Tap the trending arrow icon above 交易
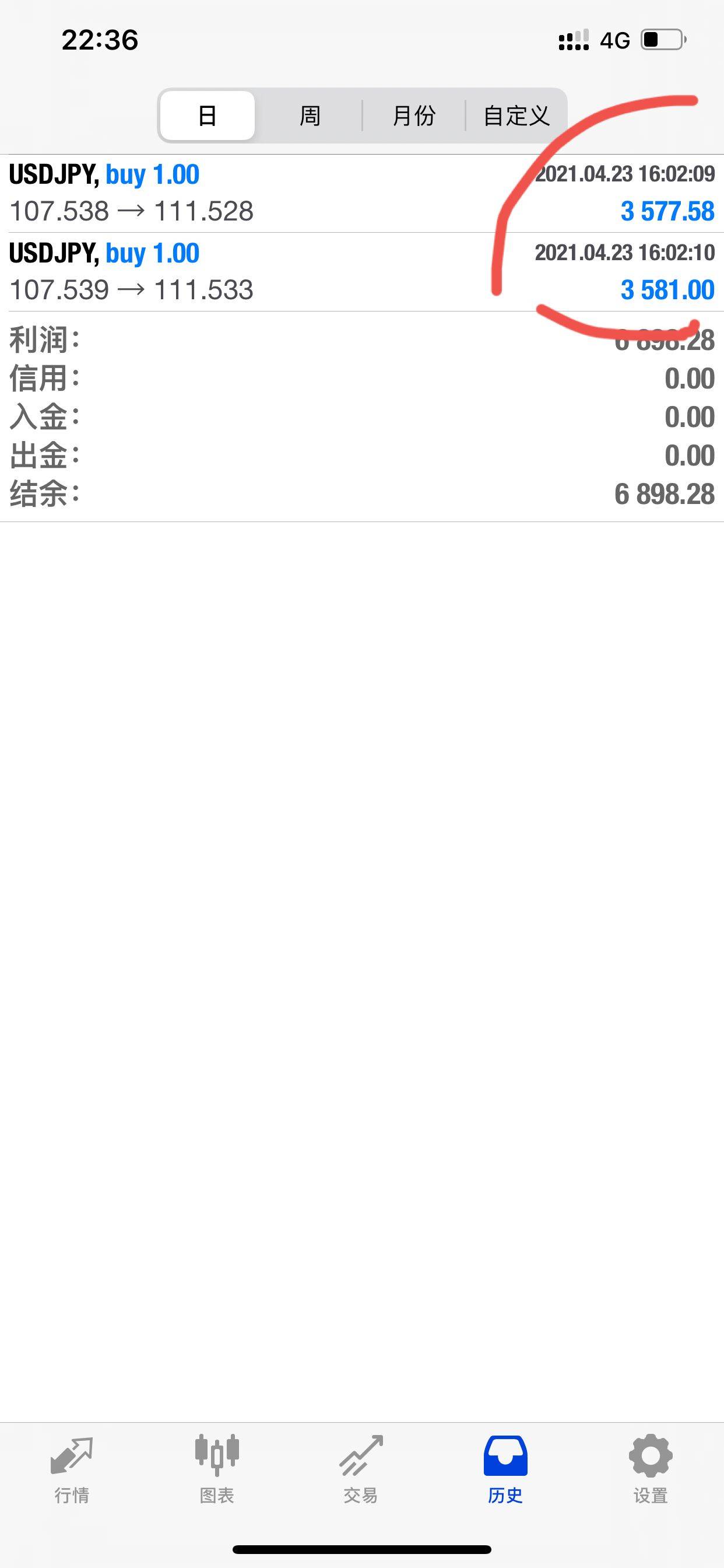 click(x=362, y=1461)
